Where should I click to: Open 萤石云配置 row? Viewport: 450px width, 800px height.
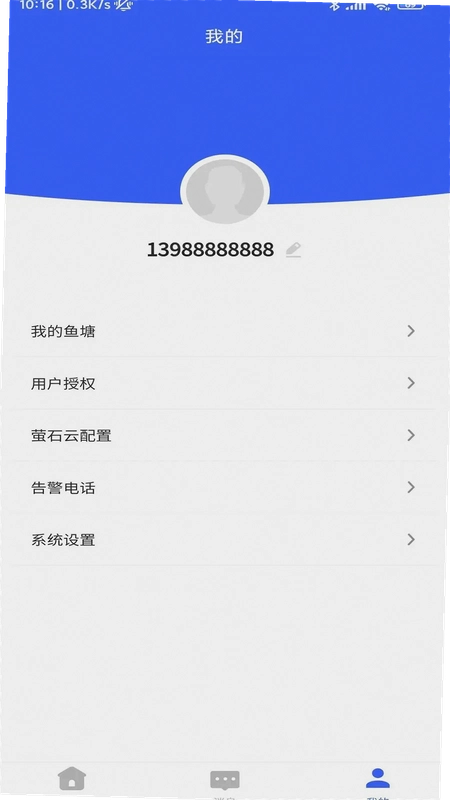click(x=224, y=435)
